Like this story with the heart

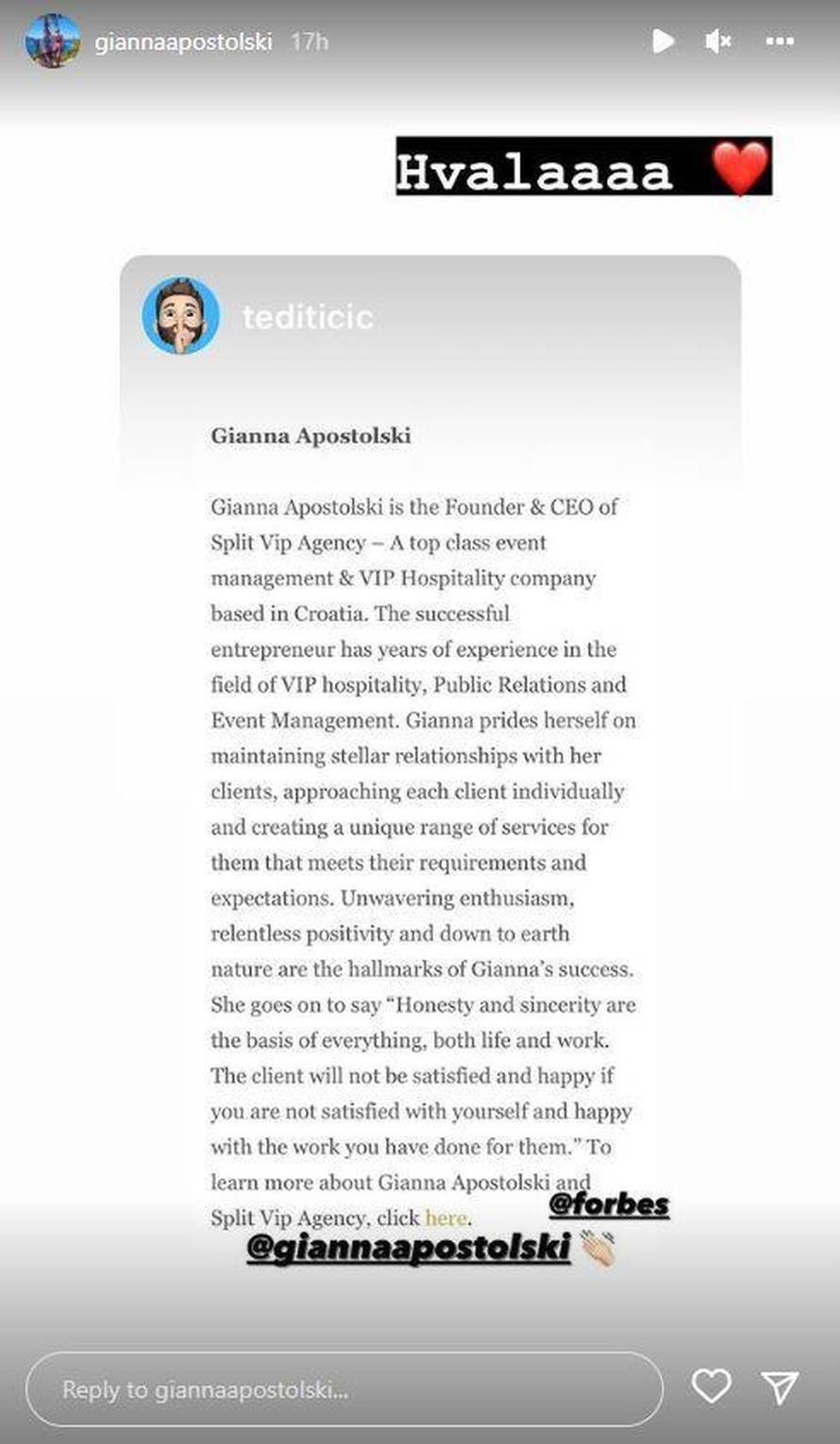tap(711, 1385)
